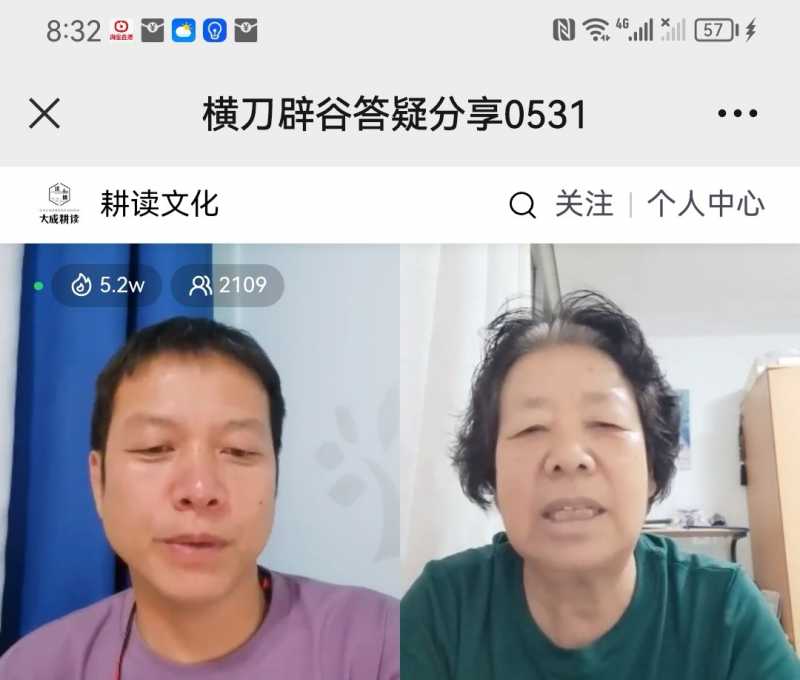This screenshot has width=800, height=680.
Task: Tap the search magnifier icon
Action: tap(522, 206)
